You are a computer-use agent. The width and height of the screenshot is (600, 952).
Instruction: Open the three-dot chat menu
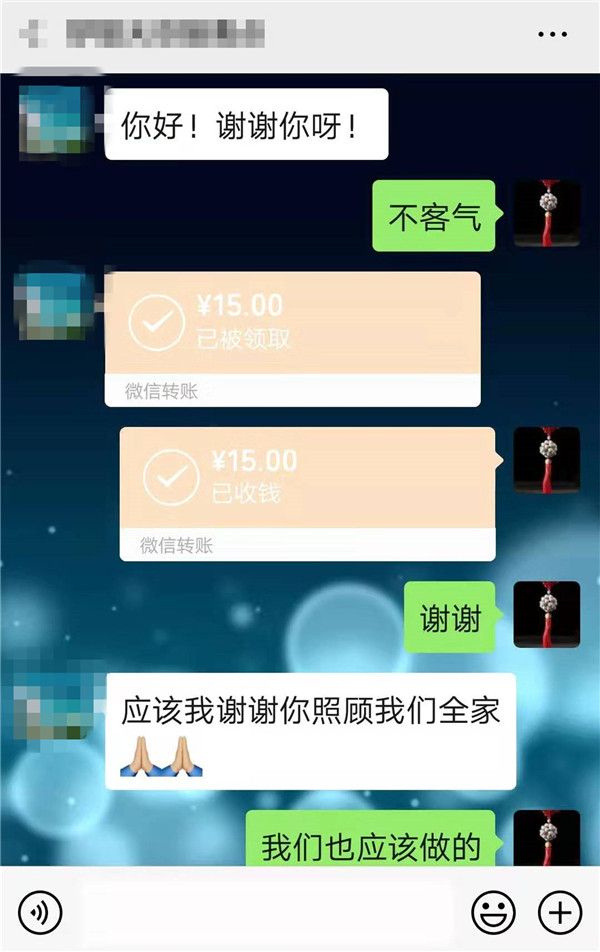click(552, 35)
